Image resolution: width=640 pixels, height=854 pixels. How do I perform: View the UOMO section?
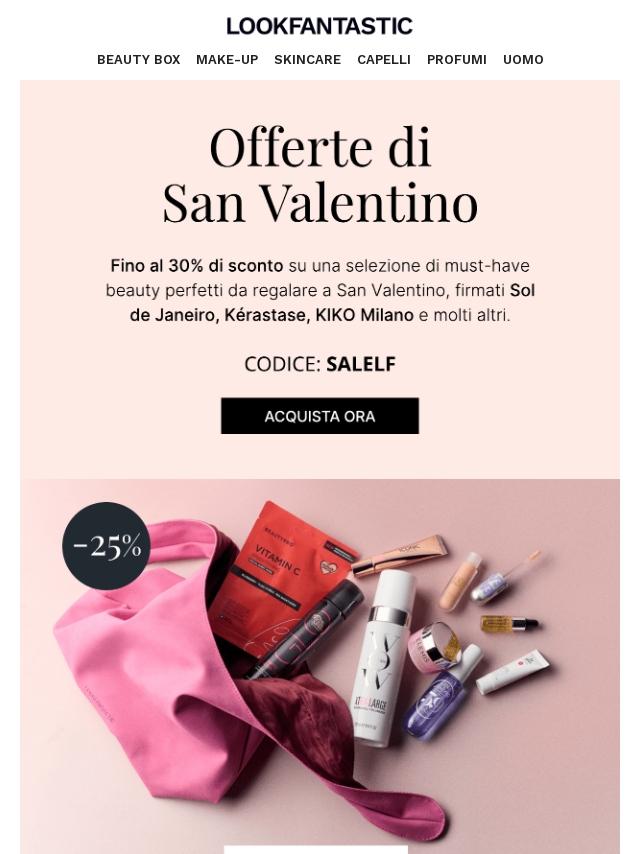(x=523, y=60)
